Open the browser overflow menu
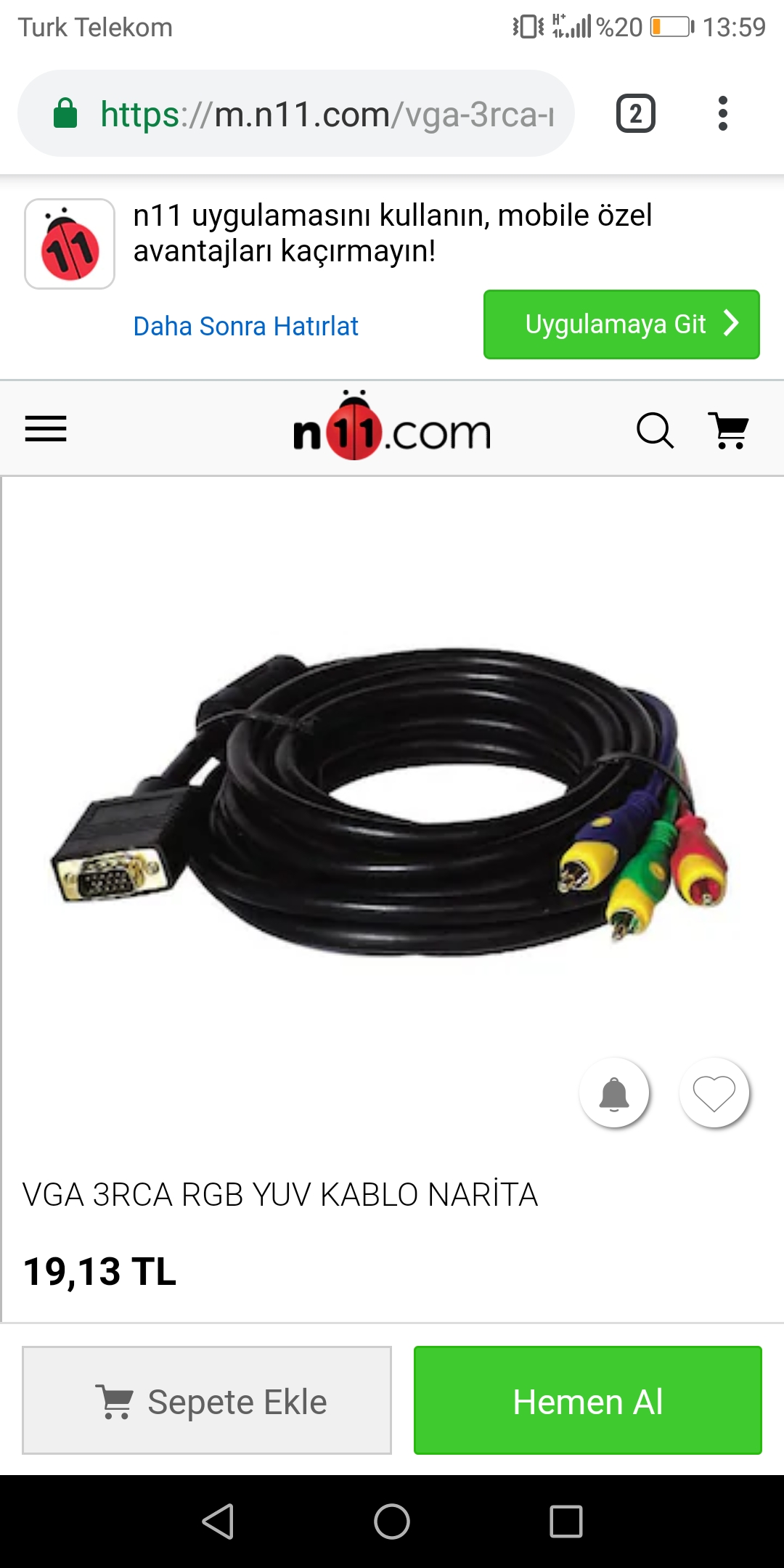The height and width of the screenshot is (1568, 784). click(x=722, y=113)
